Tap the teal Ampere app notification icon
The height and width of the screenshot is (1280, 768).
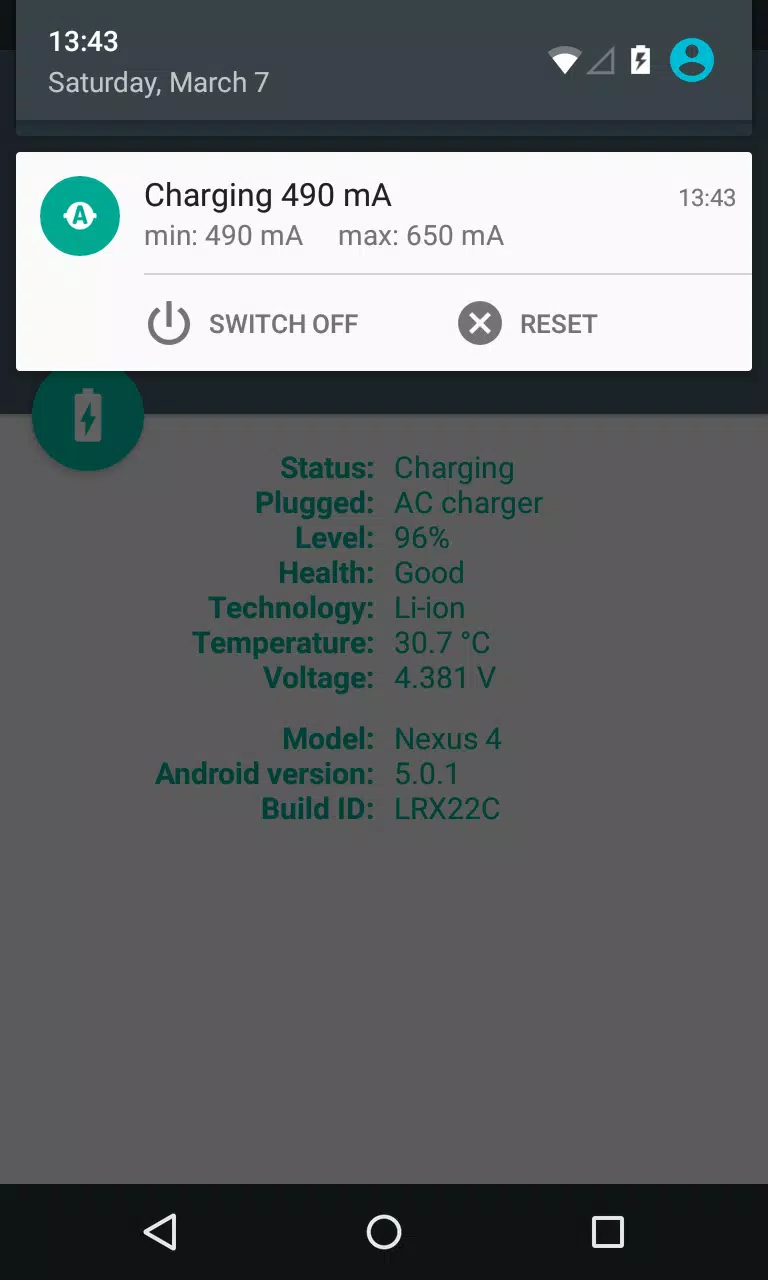tap(80, 216)
